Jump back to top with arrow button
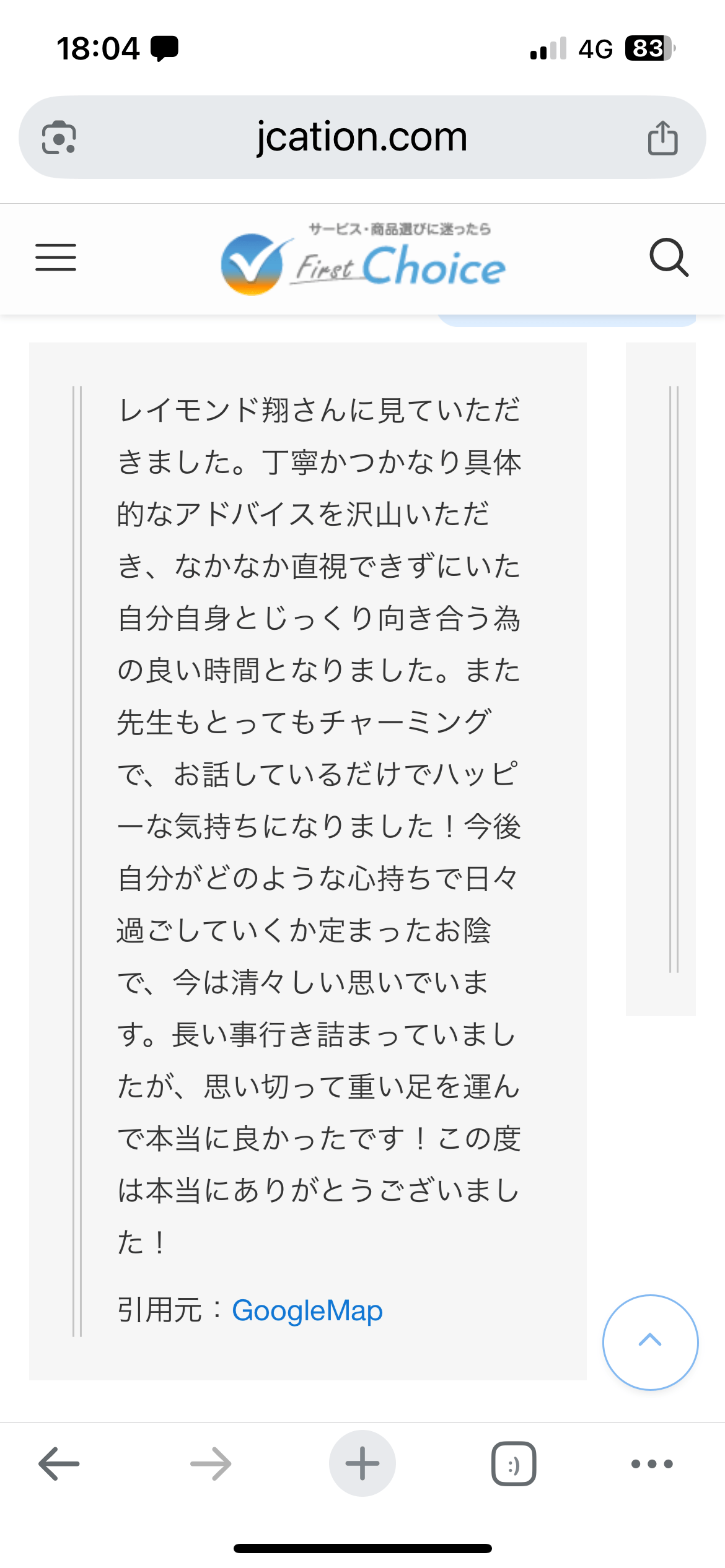The height and width of the screenshot is (1568, 725). tap(650, 1342)
